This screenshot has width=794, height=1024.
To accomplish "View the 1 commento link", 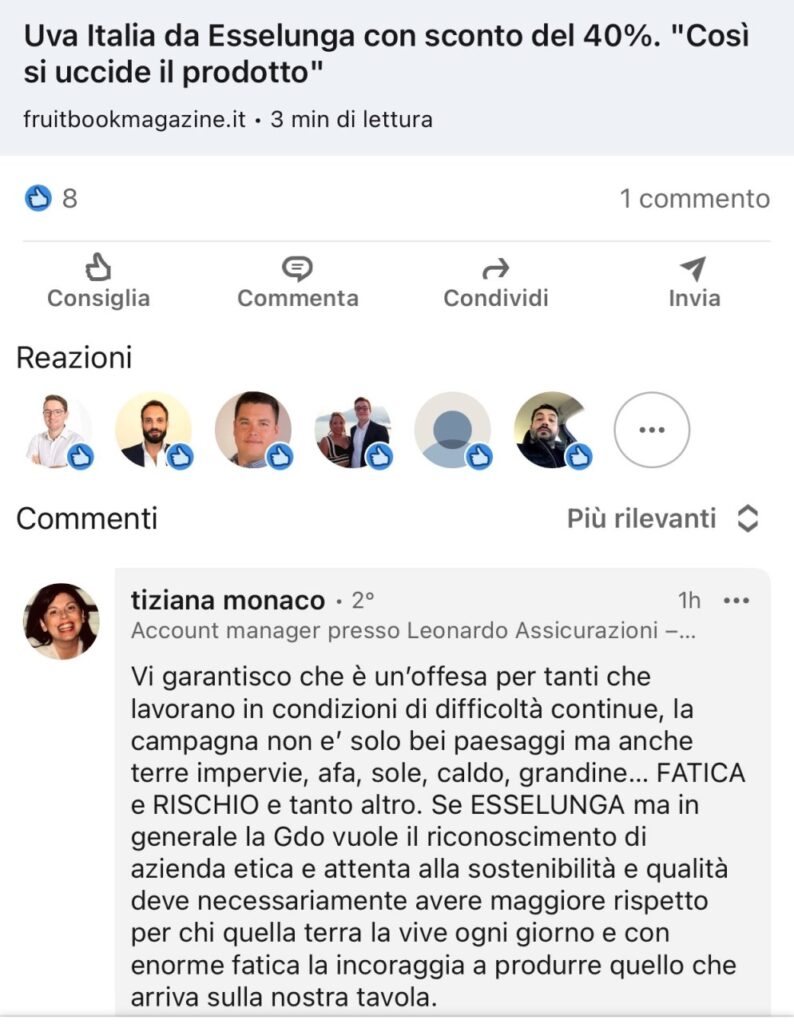I will coord(694,199).
